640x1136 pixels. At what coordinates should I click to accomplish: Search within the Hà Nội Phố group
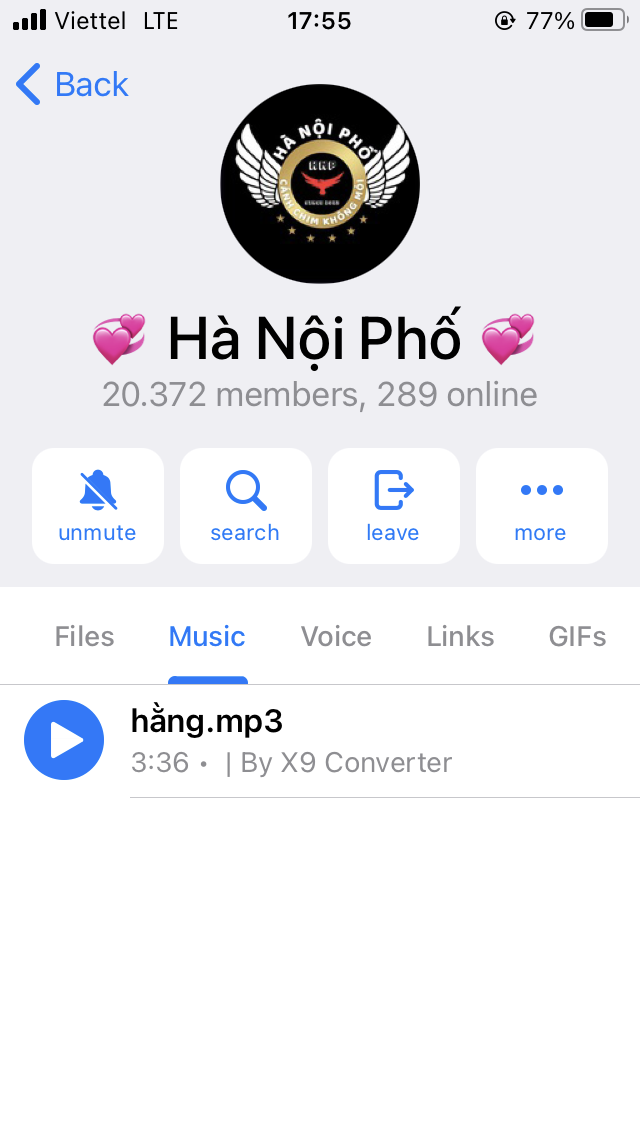point(245,506)
